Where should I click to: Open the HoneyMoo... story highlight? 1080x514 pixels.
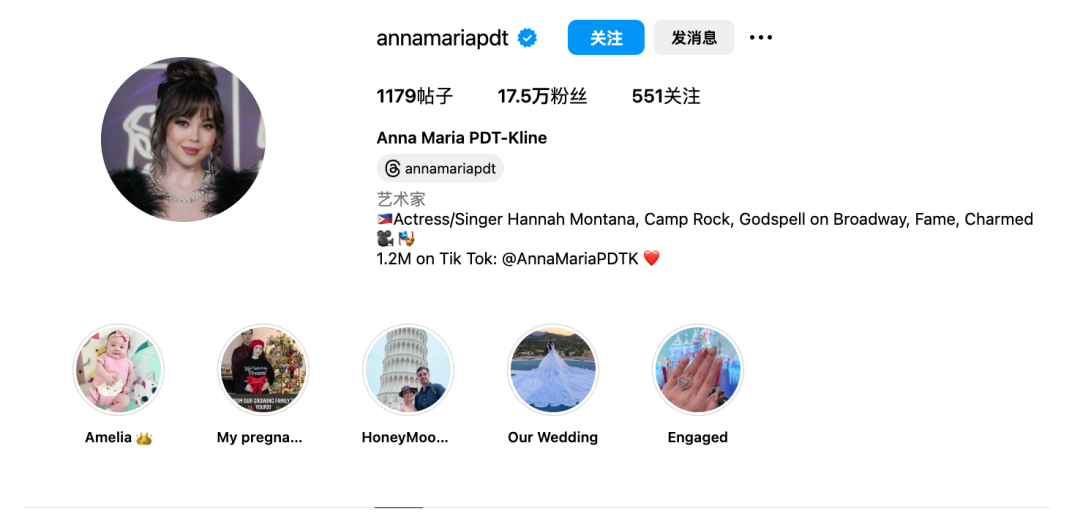(408, 370)
